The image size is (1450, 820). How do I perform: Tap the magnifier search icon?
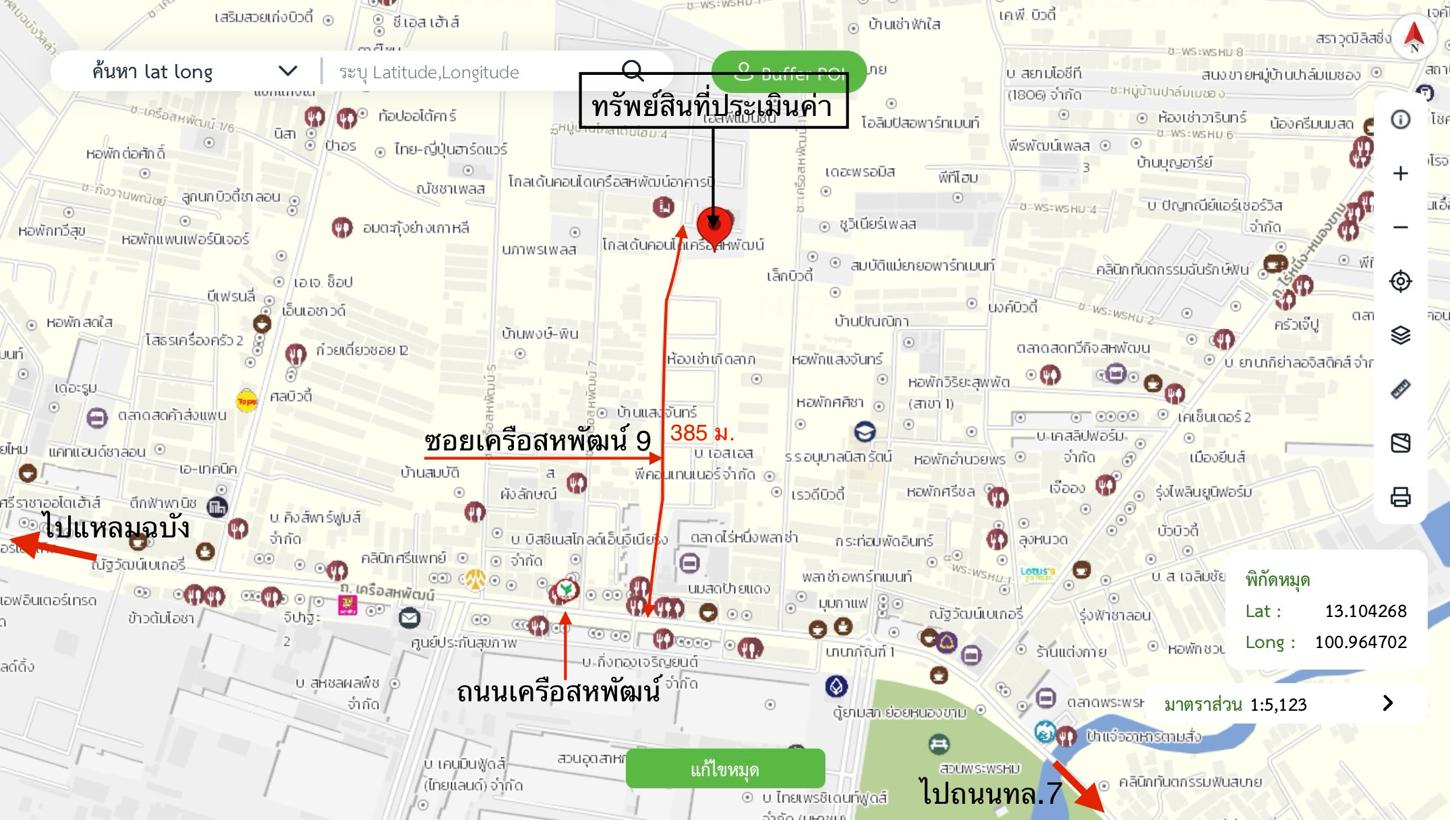point(633,70)
